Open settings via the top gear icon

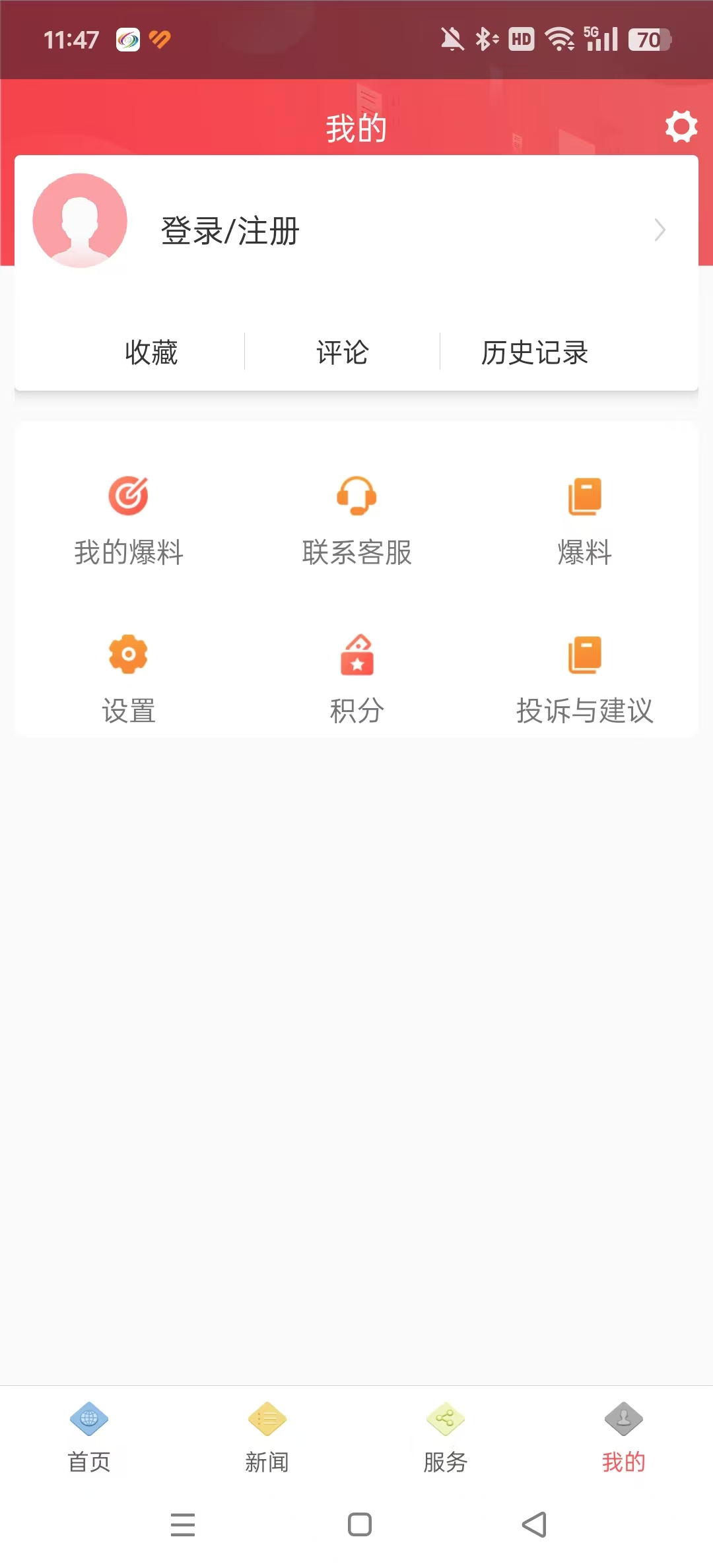tap(681, 126)
